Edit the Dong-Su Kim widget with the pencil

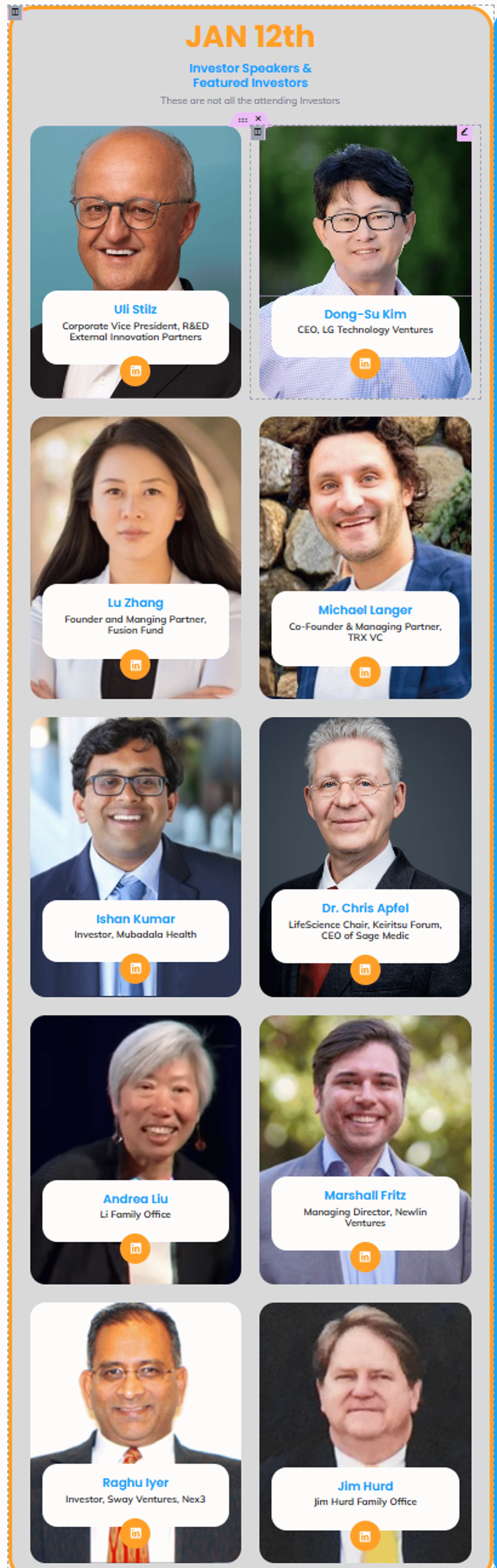[464, 132]
